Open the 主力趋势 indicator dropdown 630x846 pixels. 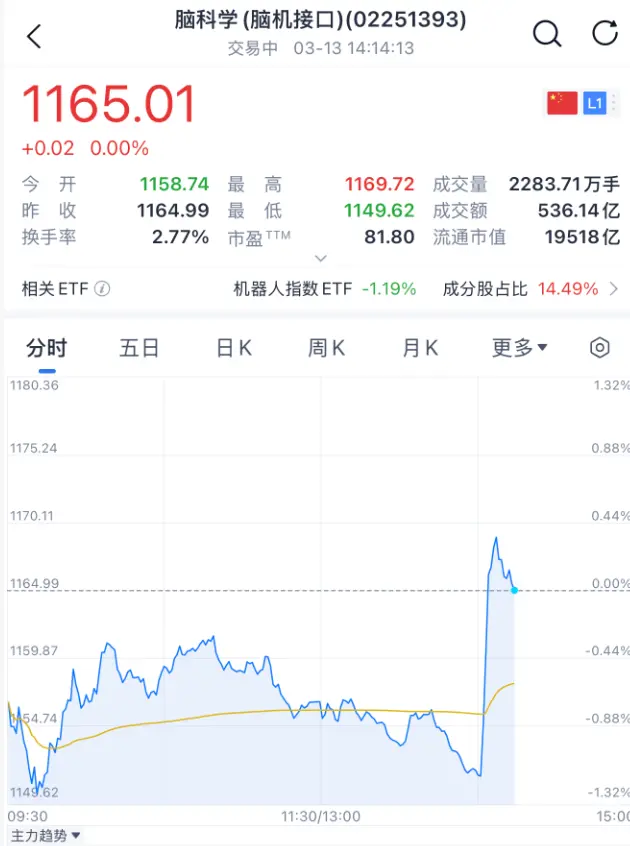(45, 835)
